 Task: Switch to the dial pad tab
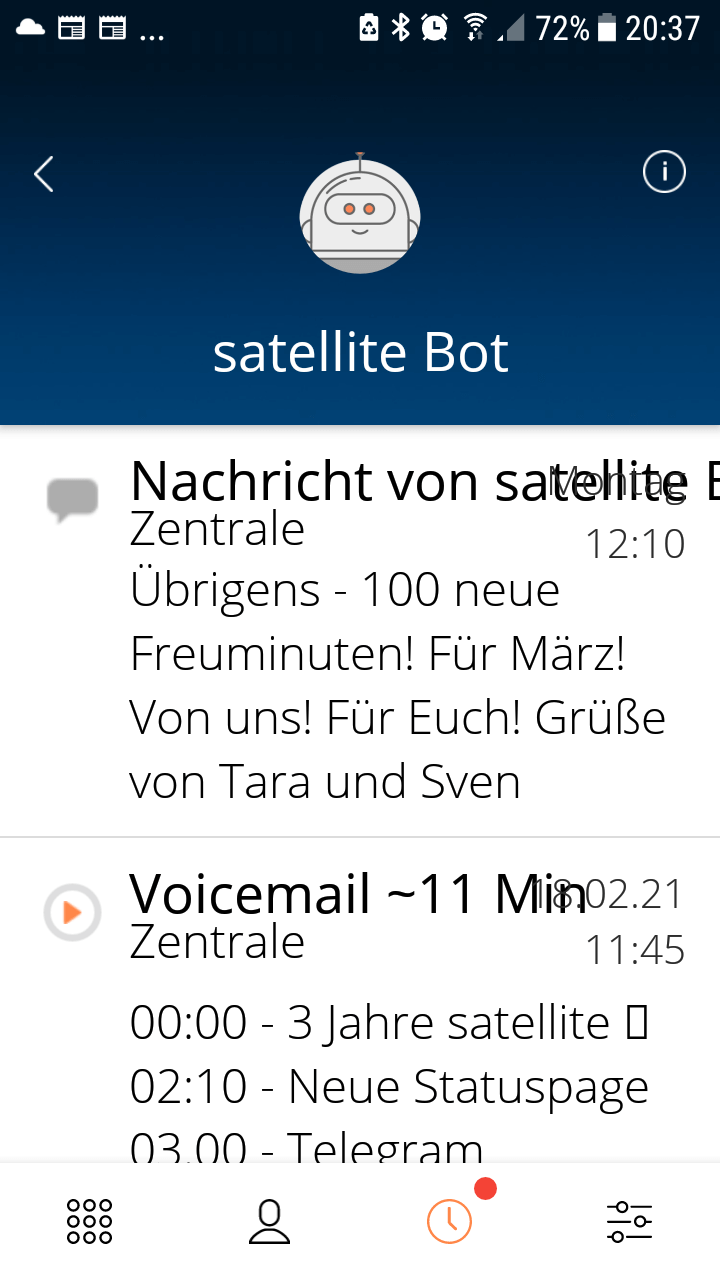90,1221
